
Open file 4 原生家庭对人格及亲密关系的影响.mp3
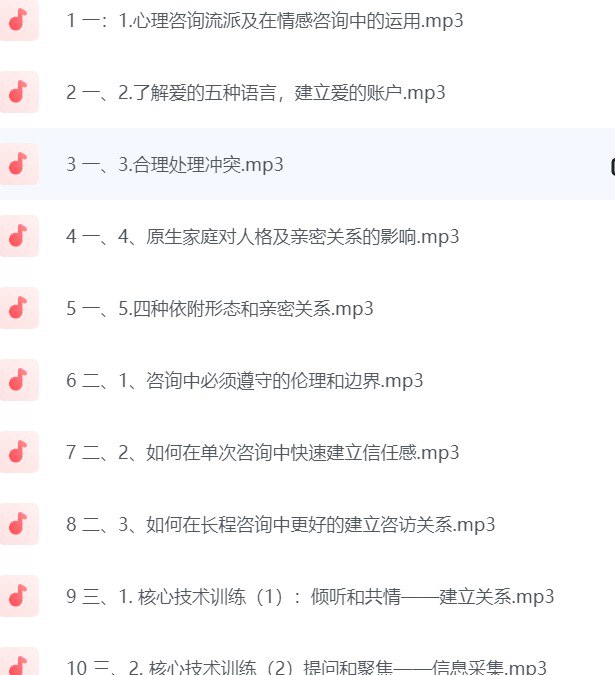[x=262, y=237]
